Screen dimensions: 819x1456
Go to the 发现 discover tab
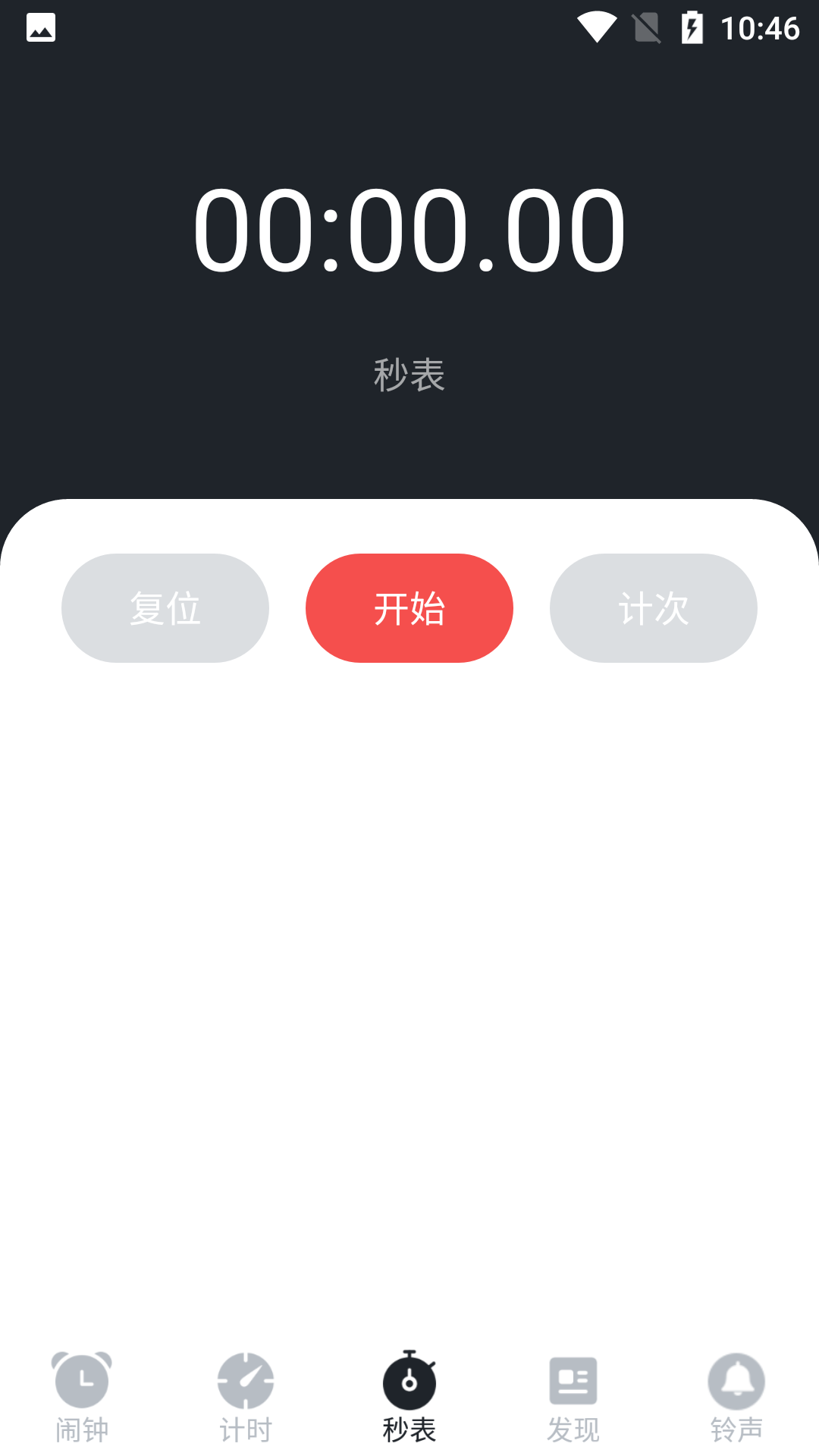[x=573, y=1397]
